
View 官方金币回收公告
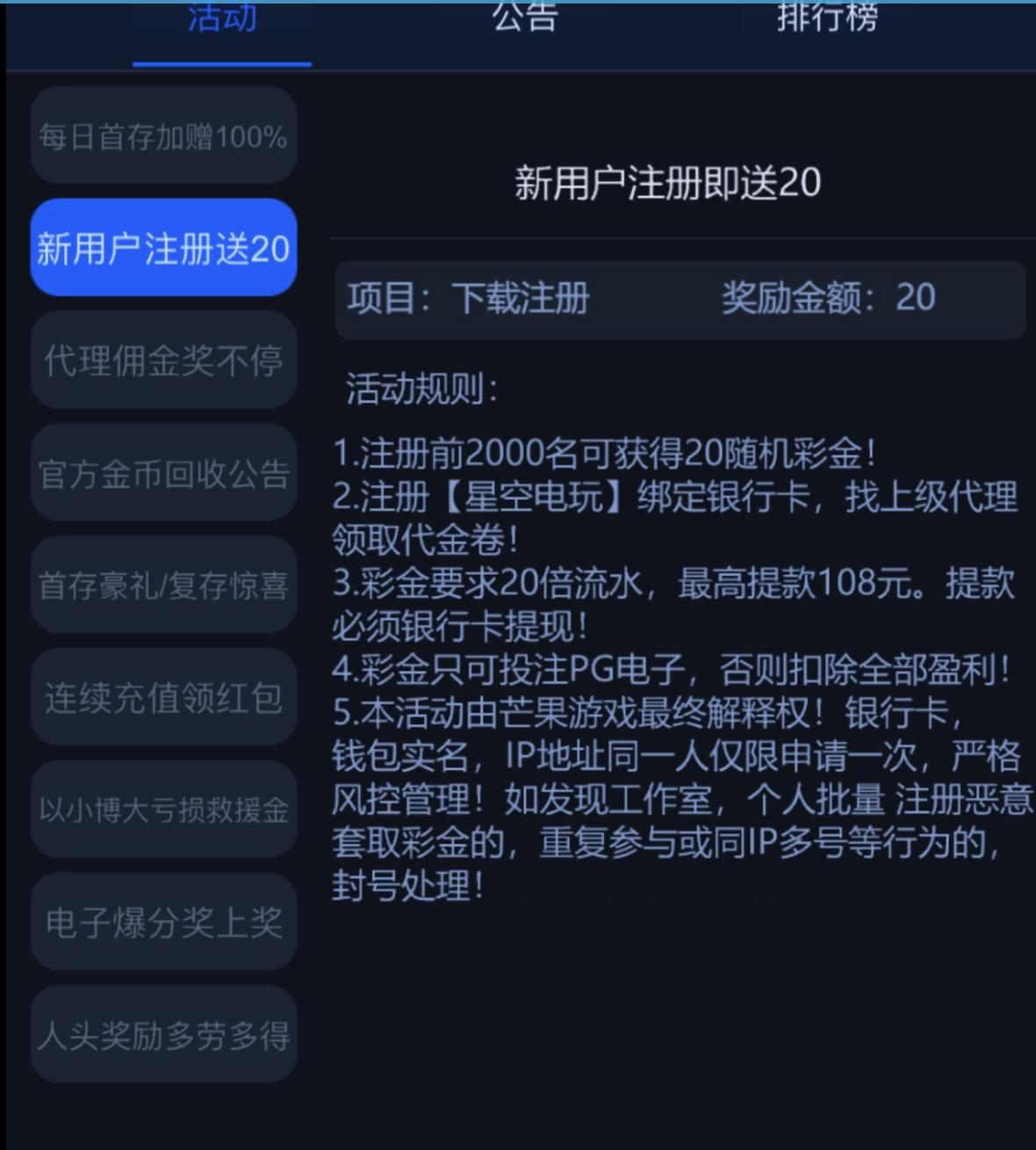(163, 473)
